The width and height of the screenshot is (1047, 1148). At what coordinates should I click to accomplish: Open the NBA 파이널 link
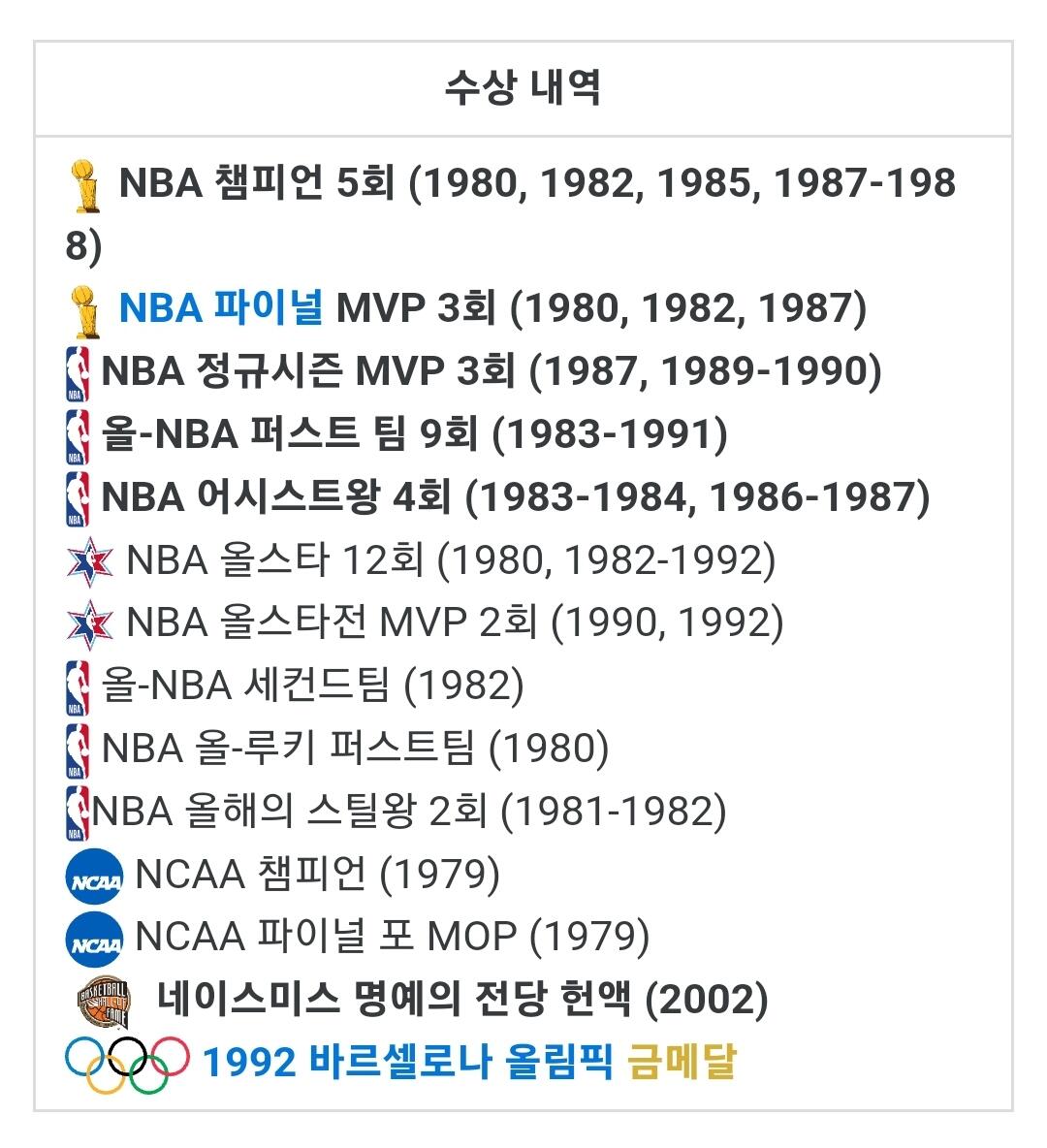point(220,307)
